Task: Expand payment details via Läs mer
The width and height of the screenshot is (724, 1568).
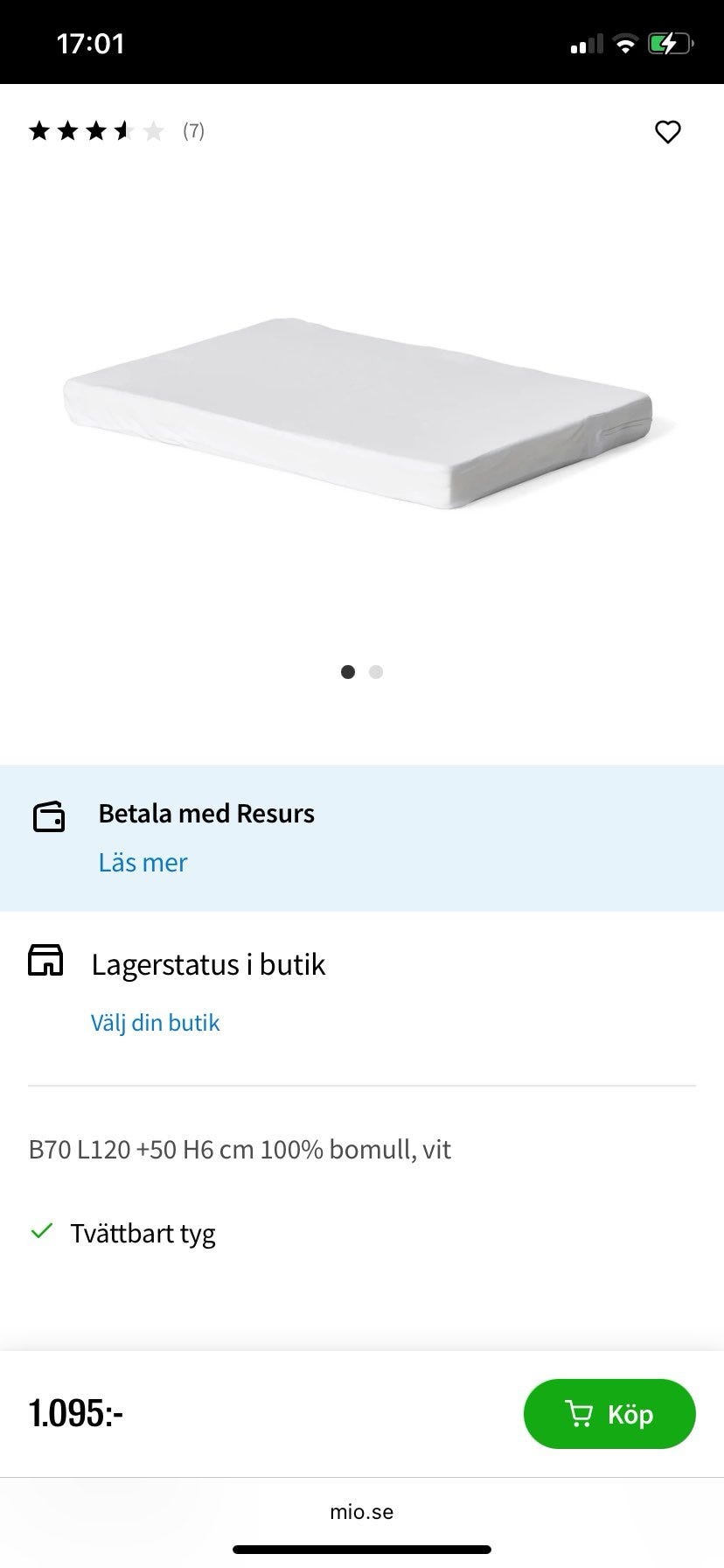Action: [142, 862]
